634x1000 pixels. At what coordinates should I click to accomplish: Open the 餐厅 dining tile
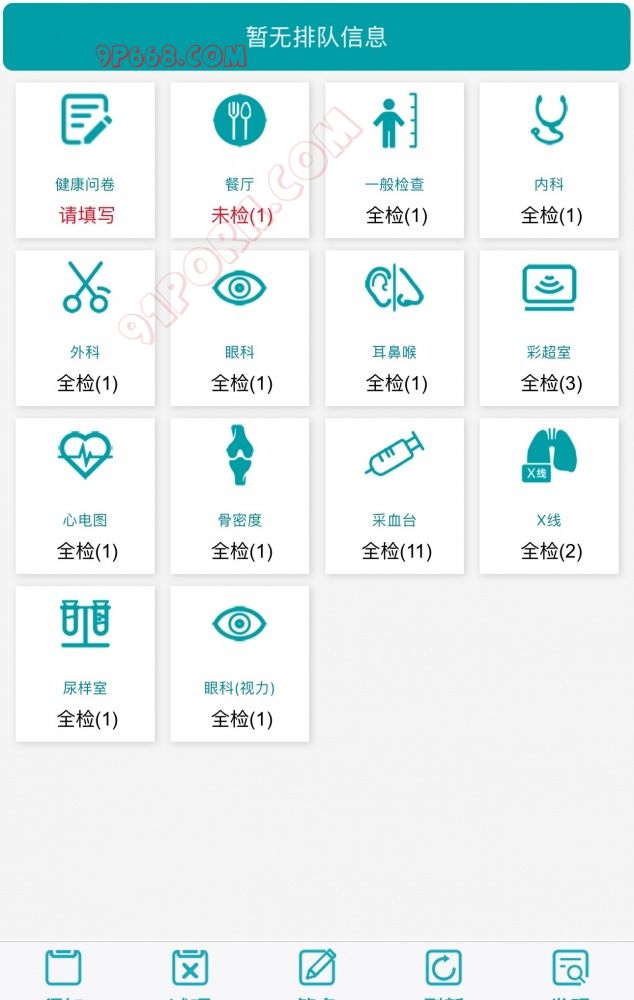(240, 160)
